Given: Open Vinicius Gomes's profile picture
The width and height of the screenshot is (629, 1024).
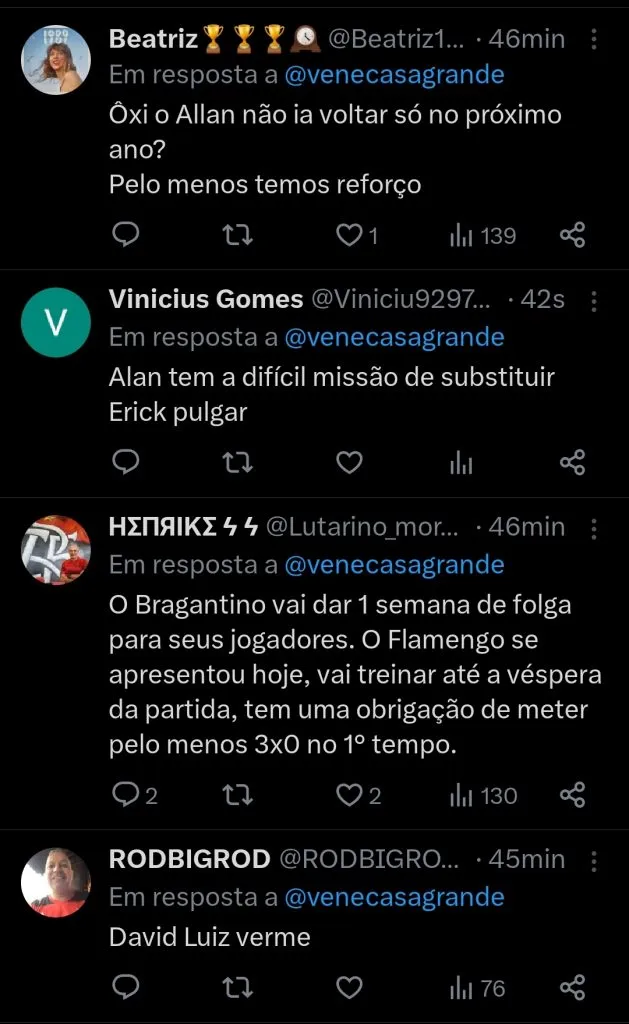Looking at the screenshot, I should pyautogui.click(x=56, y=322).
